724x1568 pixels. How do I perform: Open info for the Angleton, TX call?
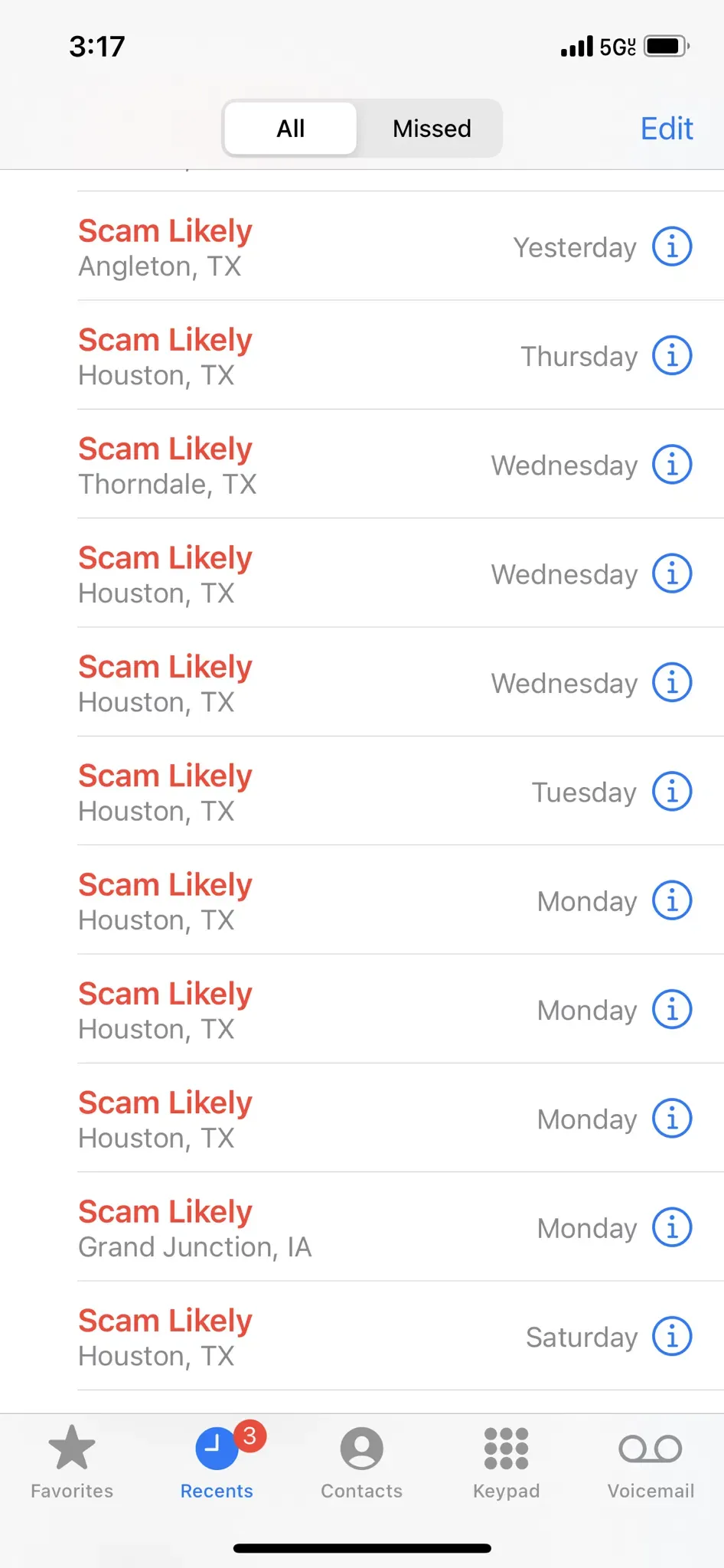672,247
